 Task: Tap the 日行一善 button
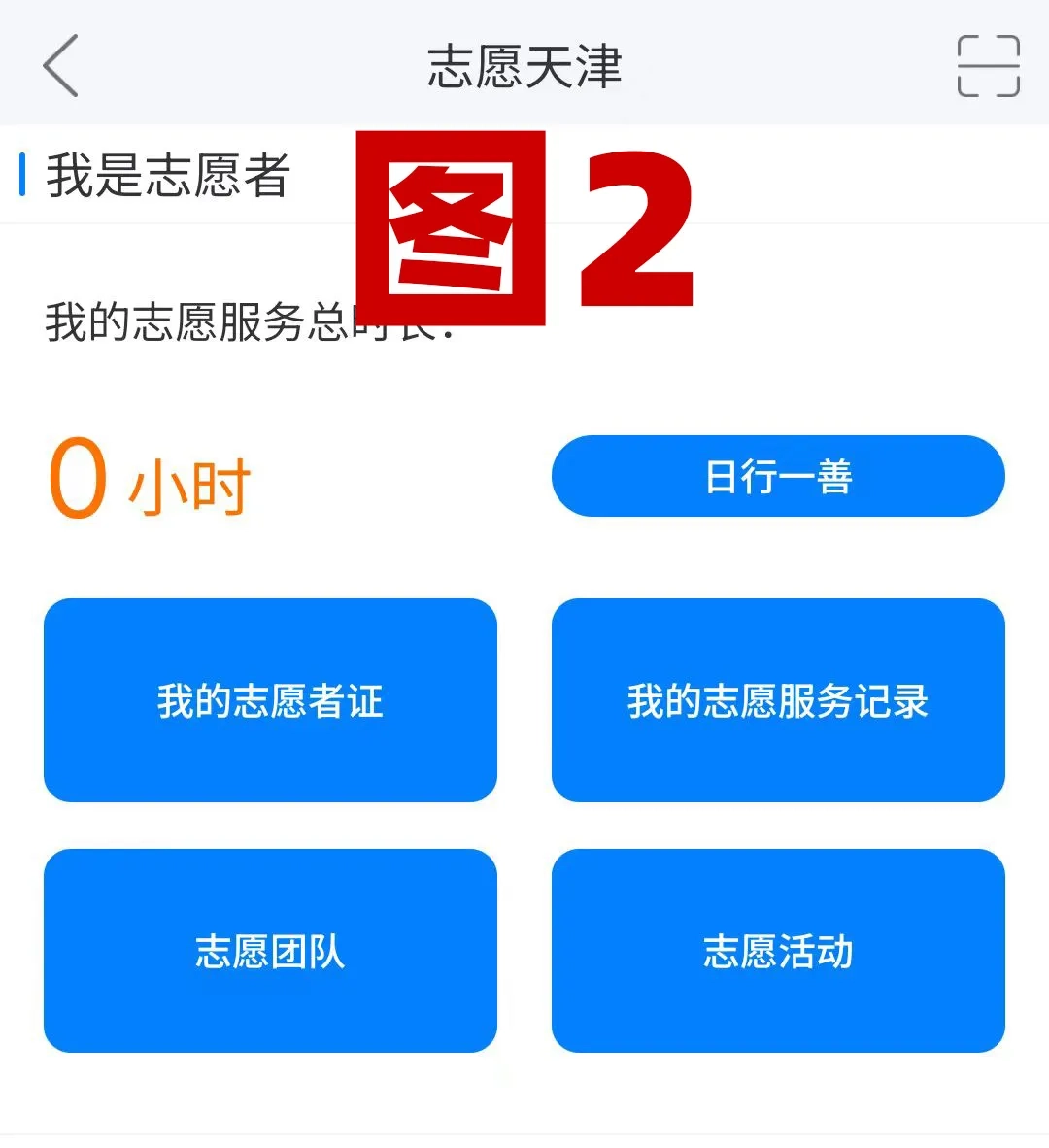[778, 476]
